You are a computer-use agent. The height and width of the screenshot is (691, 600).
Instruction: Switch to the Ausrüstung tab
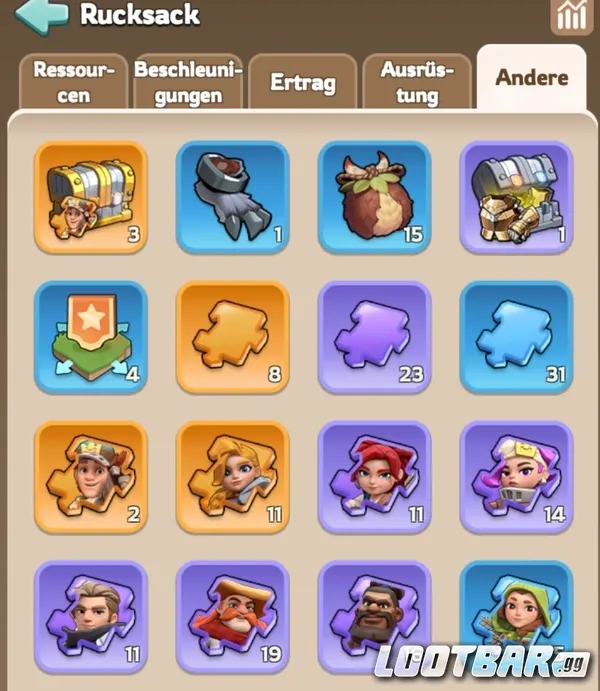tap(417, 83)
